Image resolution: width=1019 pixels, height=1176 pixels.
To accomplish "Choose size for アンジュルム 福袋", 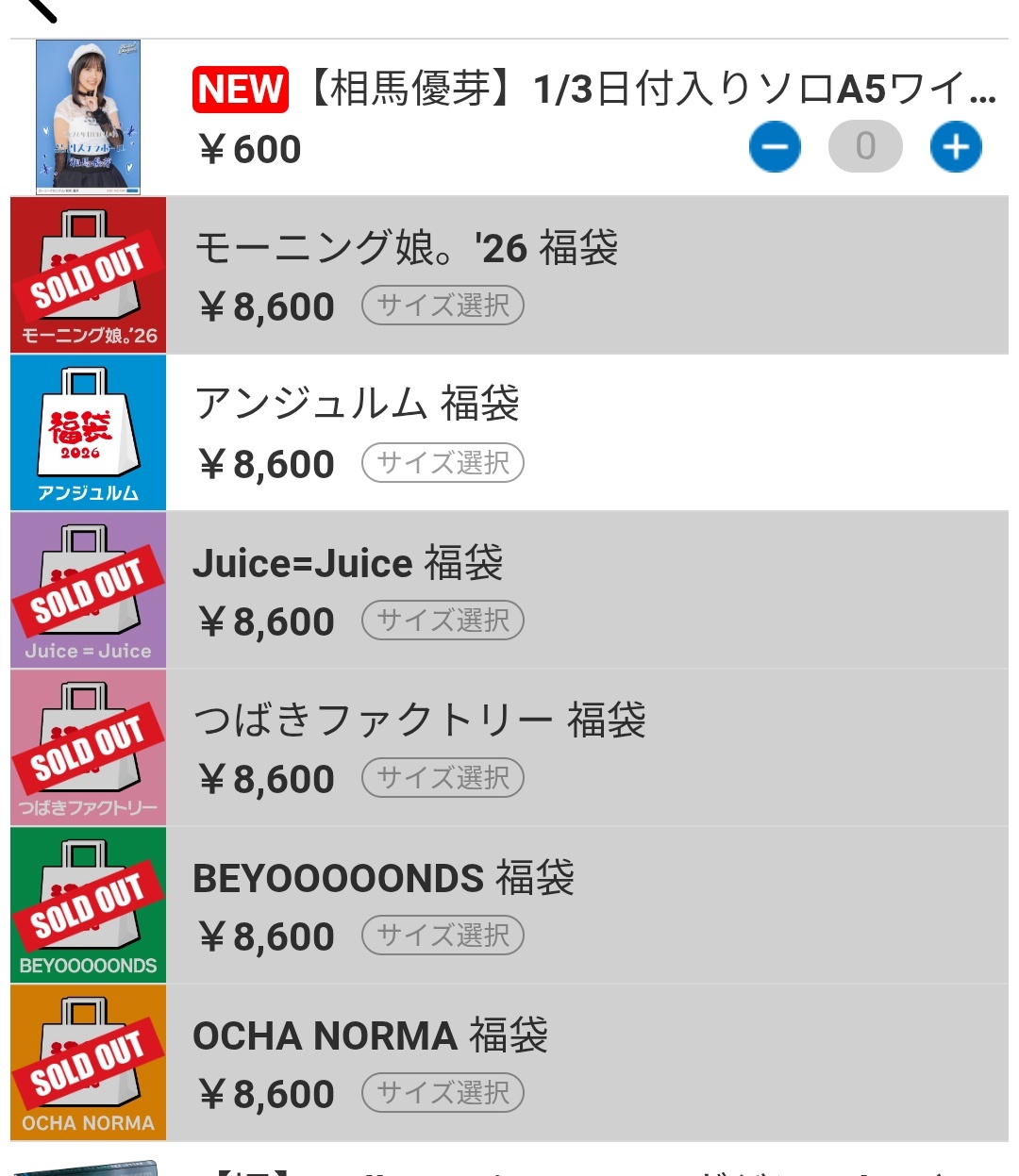I will pyautogui.click(x=443, y=463).
